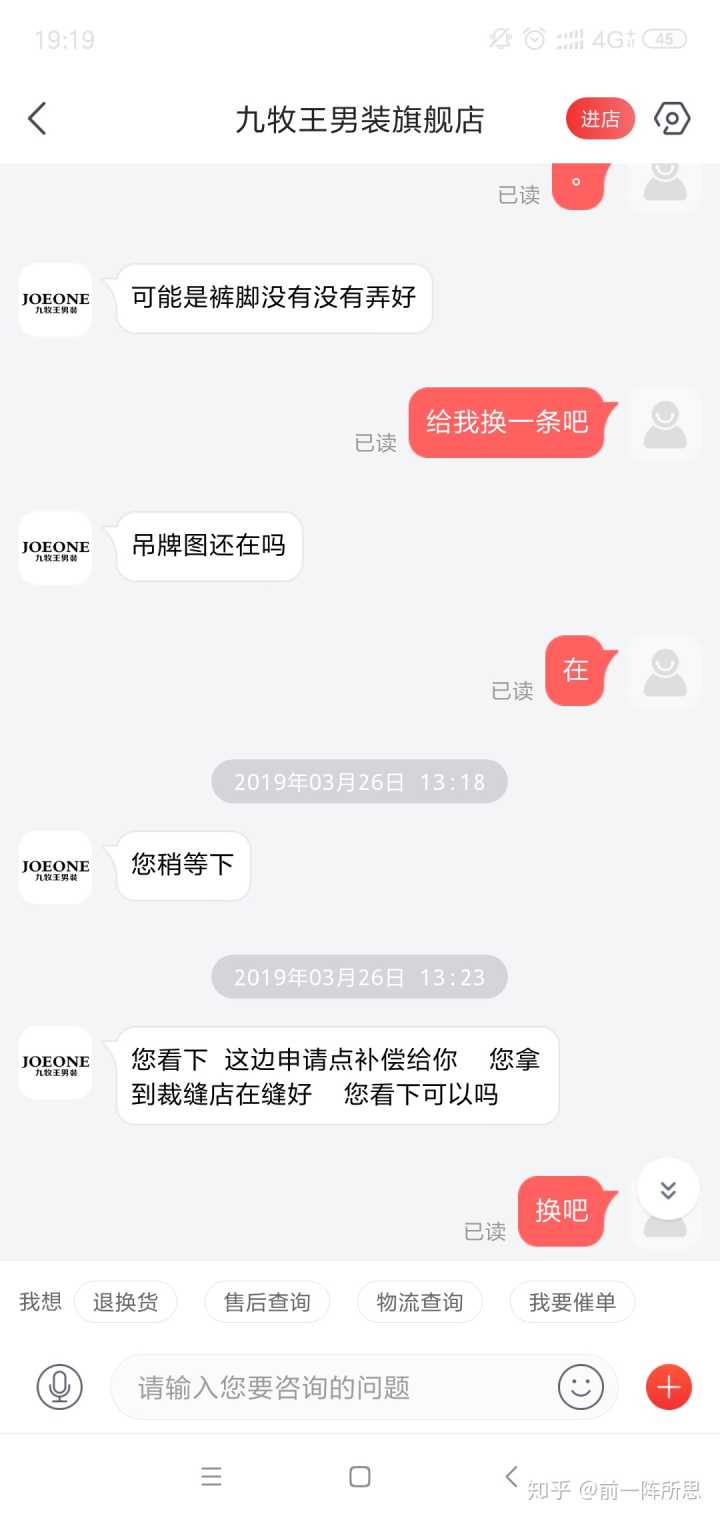Jump to latest messages with double-chevron button

[667, 1189]
